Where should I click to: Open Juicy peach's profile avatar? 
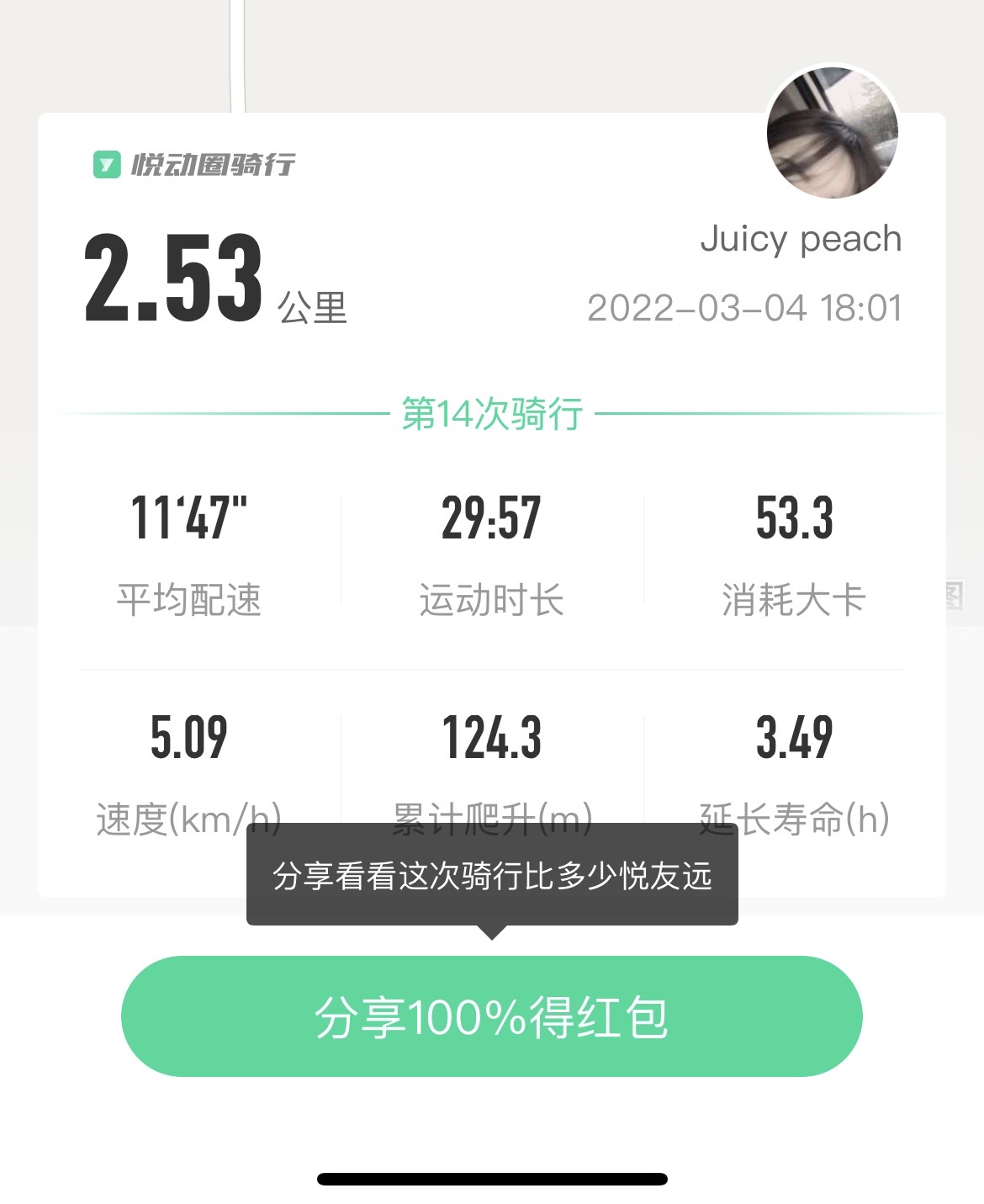pyautogui.click(x=832, y=133)
